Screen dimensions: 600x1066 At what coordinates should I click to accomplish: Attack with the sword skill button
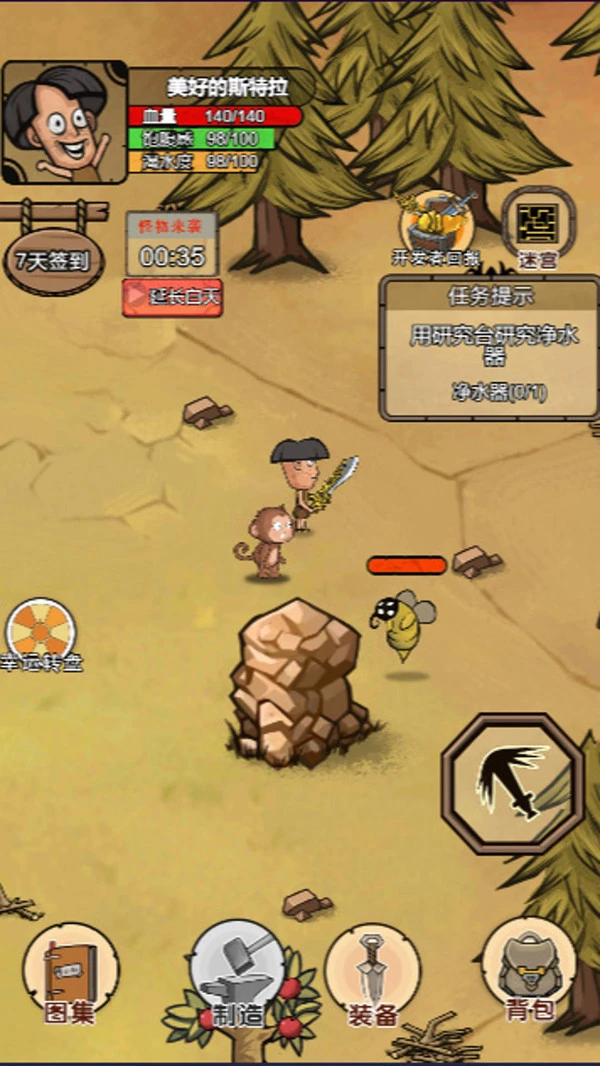[512, 783]
